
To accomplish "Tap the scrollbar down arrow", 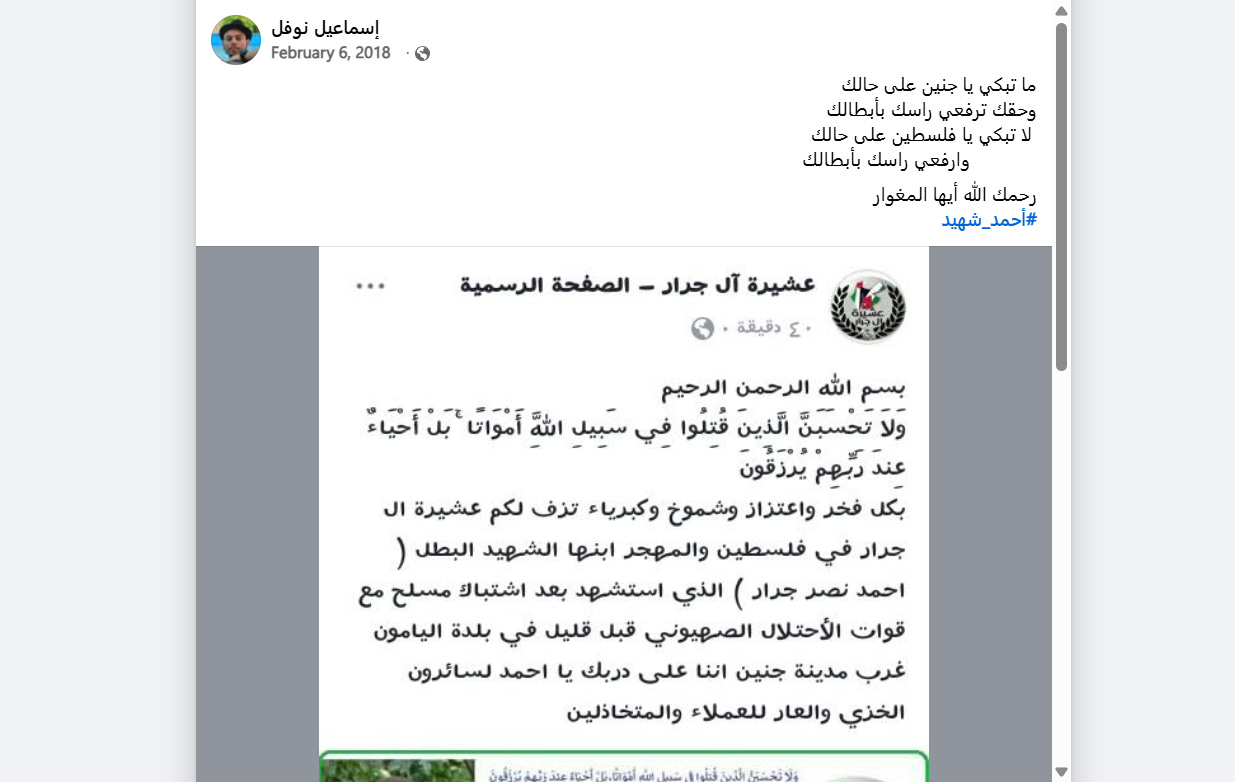I will click(x=1062, y=772).
